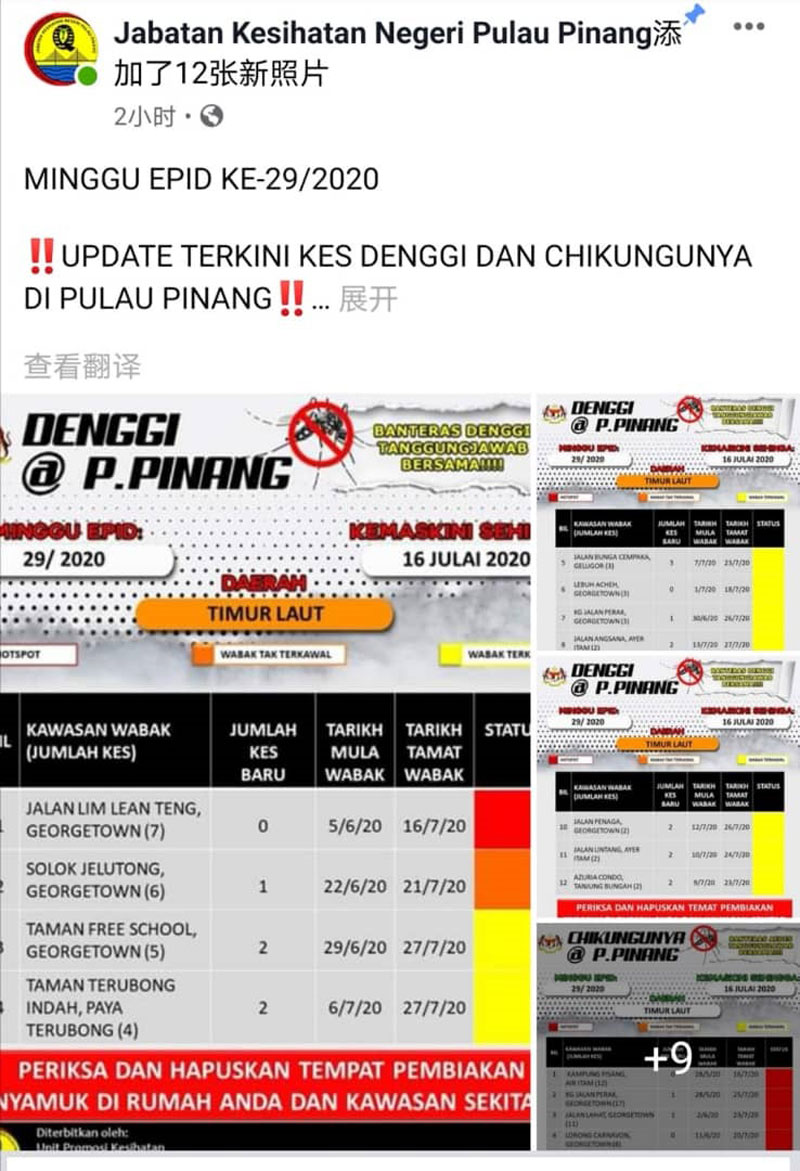Expand the post text with 展开
The height and width of the screenshot is (1171, 800).
coord(368,298)
